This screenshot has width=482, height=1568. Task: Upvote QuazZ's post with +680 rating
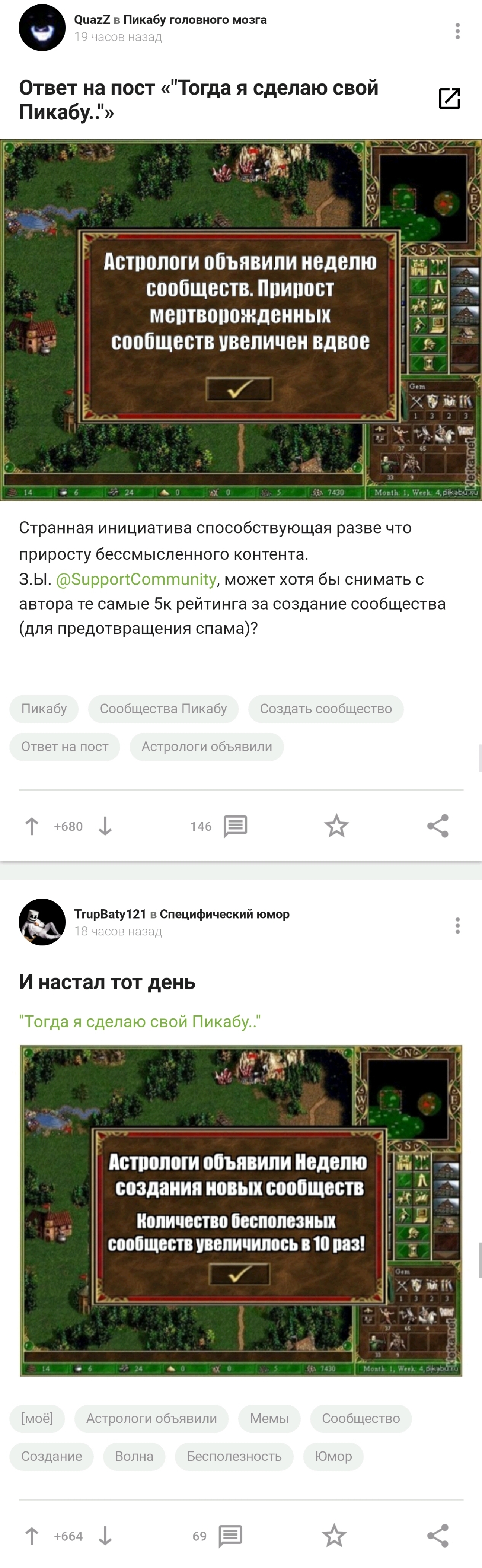32,826
